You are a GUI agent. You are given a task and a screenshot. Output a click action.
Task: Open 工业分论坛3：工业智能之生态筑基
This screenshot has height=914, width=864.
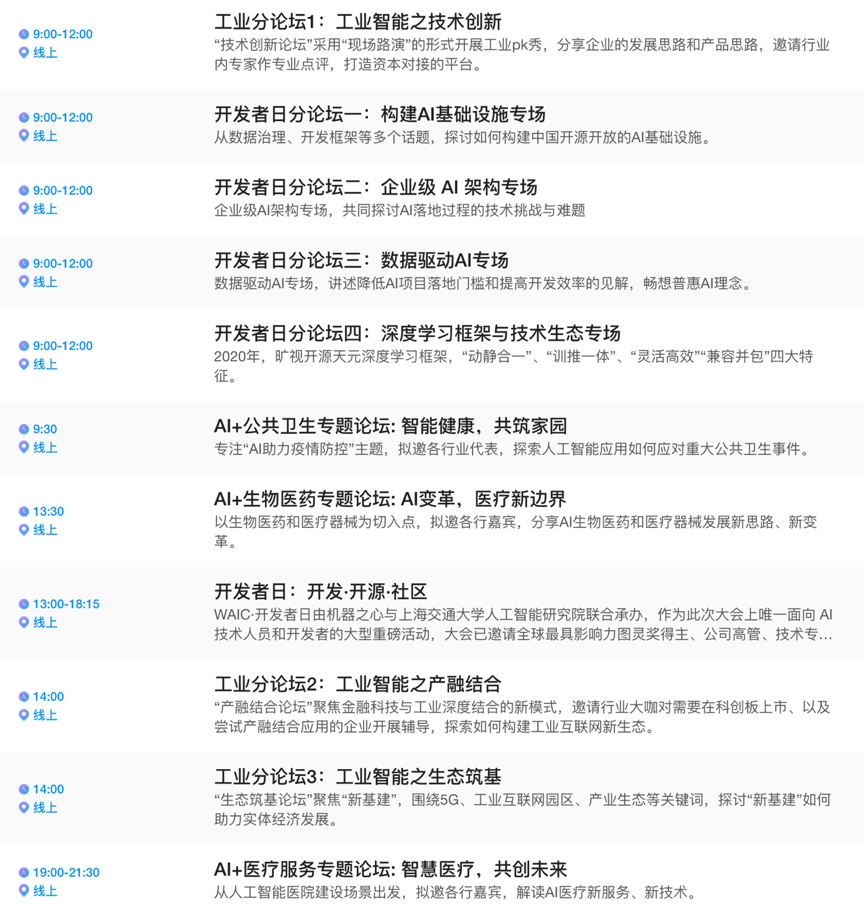(358, 777)
